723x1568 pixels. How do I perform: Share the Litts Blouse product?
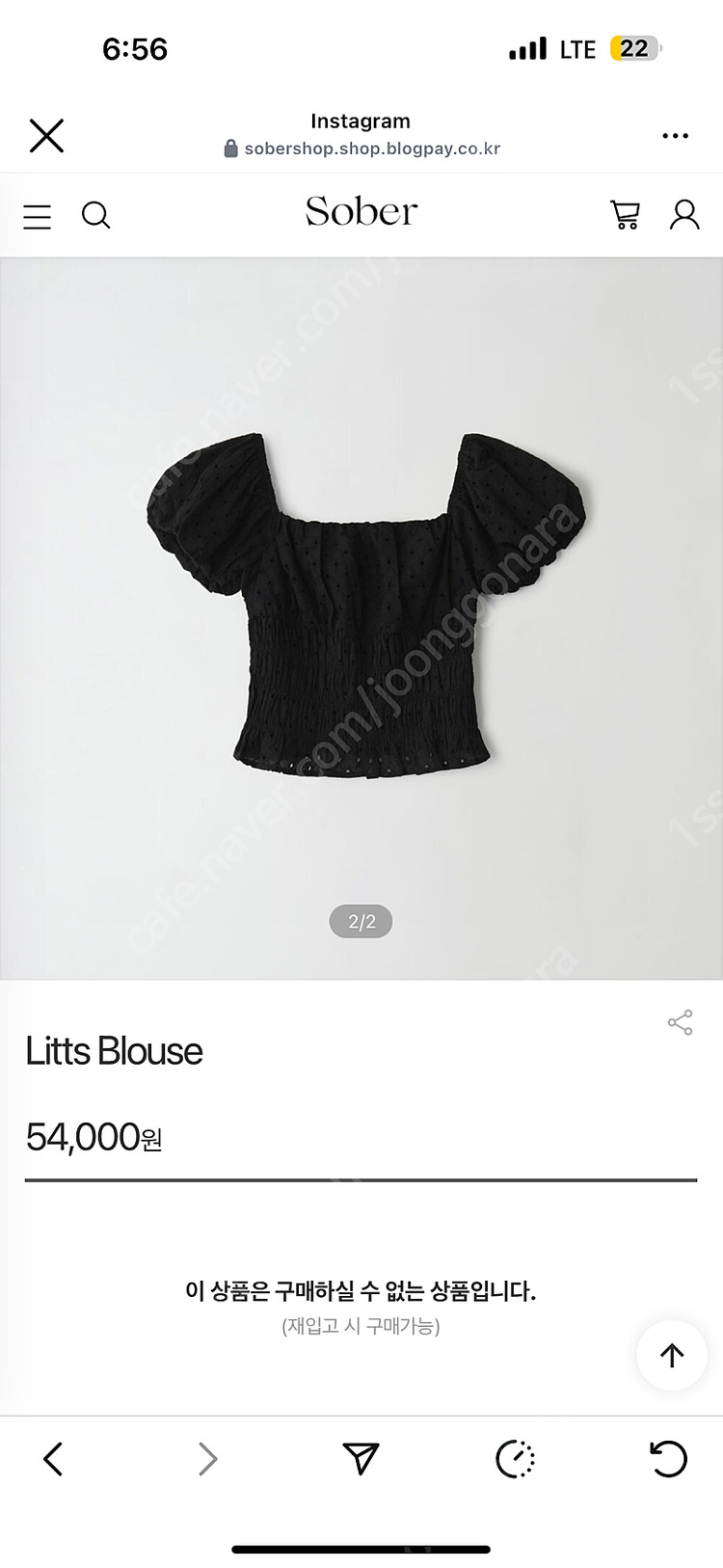coord(681,1022)
